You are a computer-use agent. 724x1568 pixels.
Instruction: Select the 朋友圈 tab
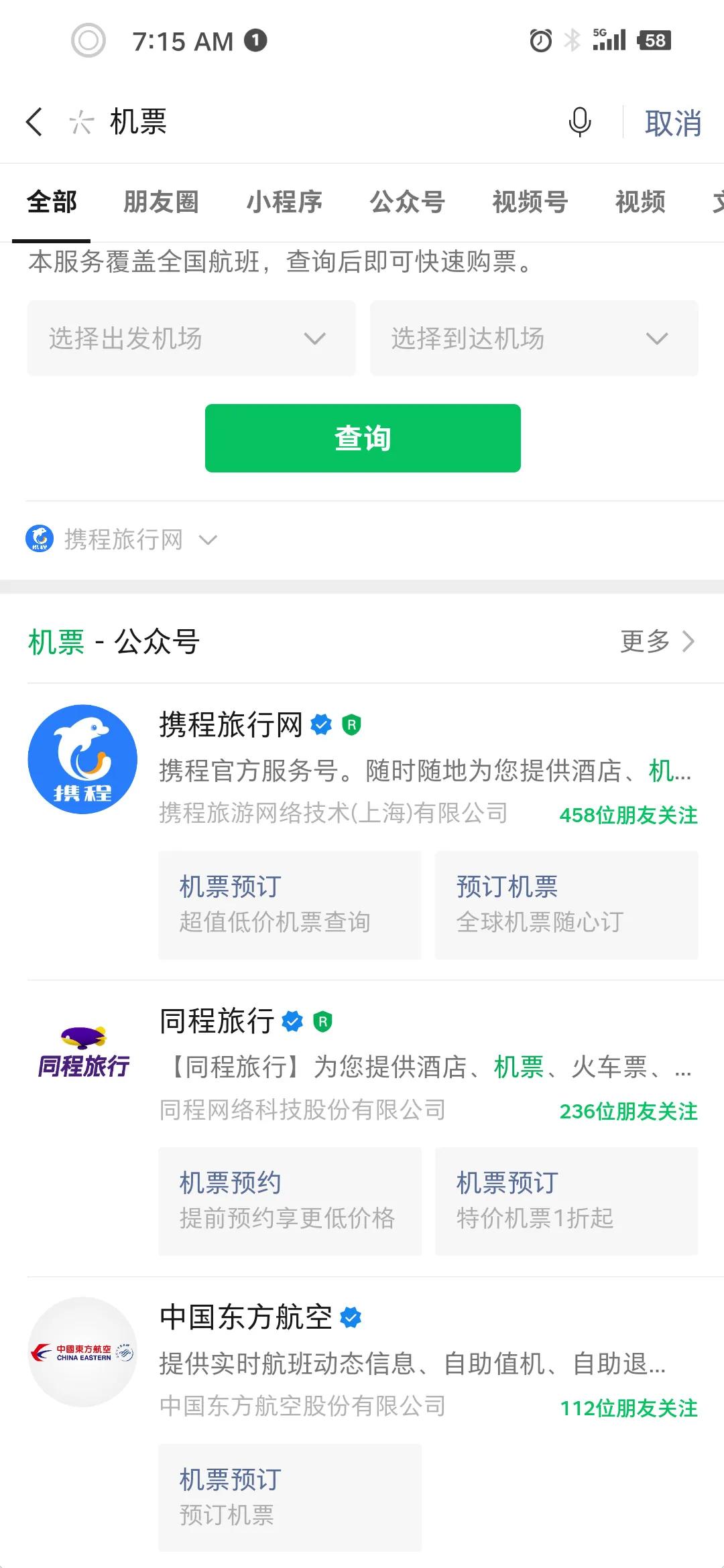[160, 201]
